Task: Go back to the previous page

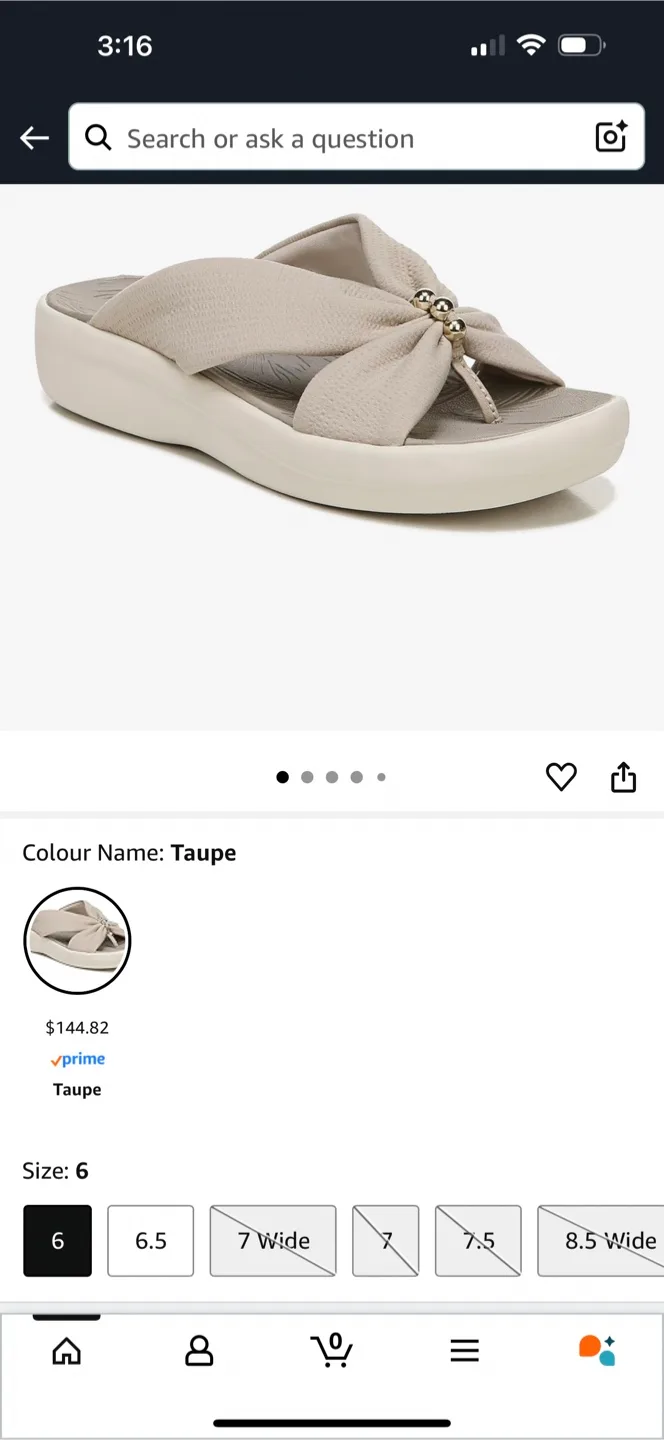Action: [35, 138]
